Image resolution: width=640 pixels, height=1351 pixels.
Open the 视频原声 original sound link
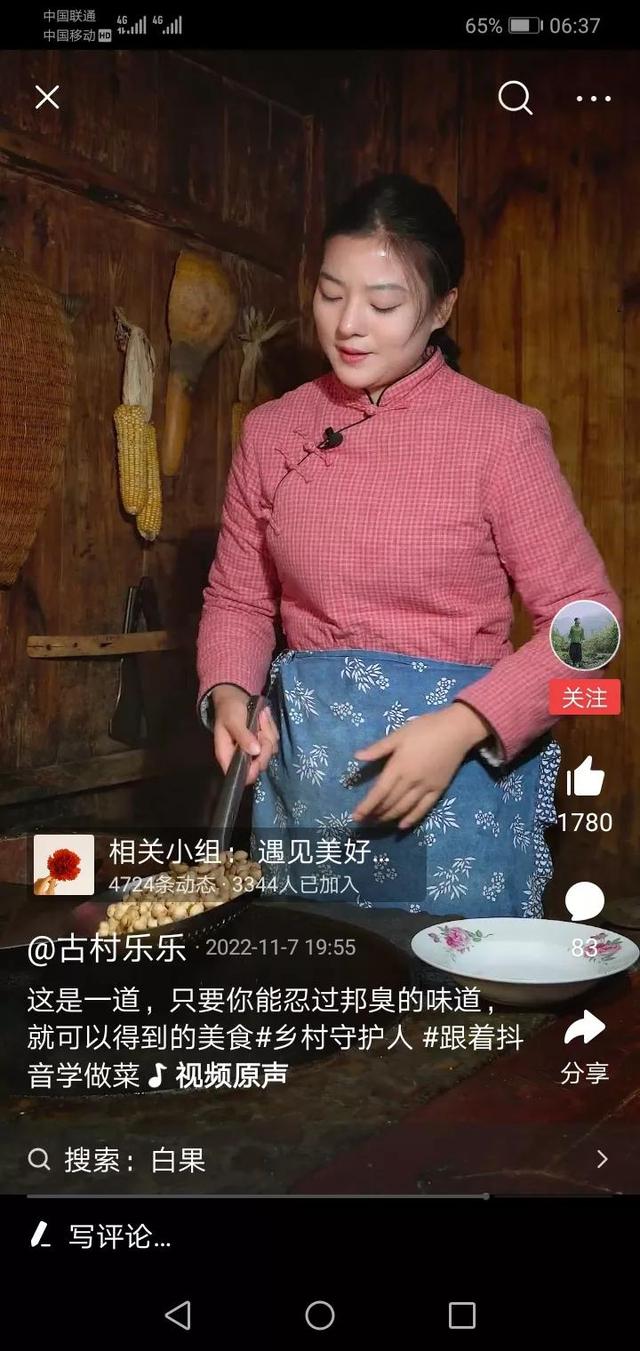pos(218,1075)
